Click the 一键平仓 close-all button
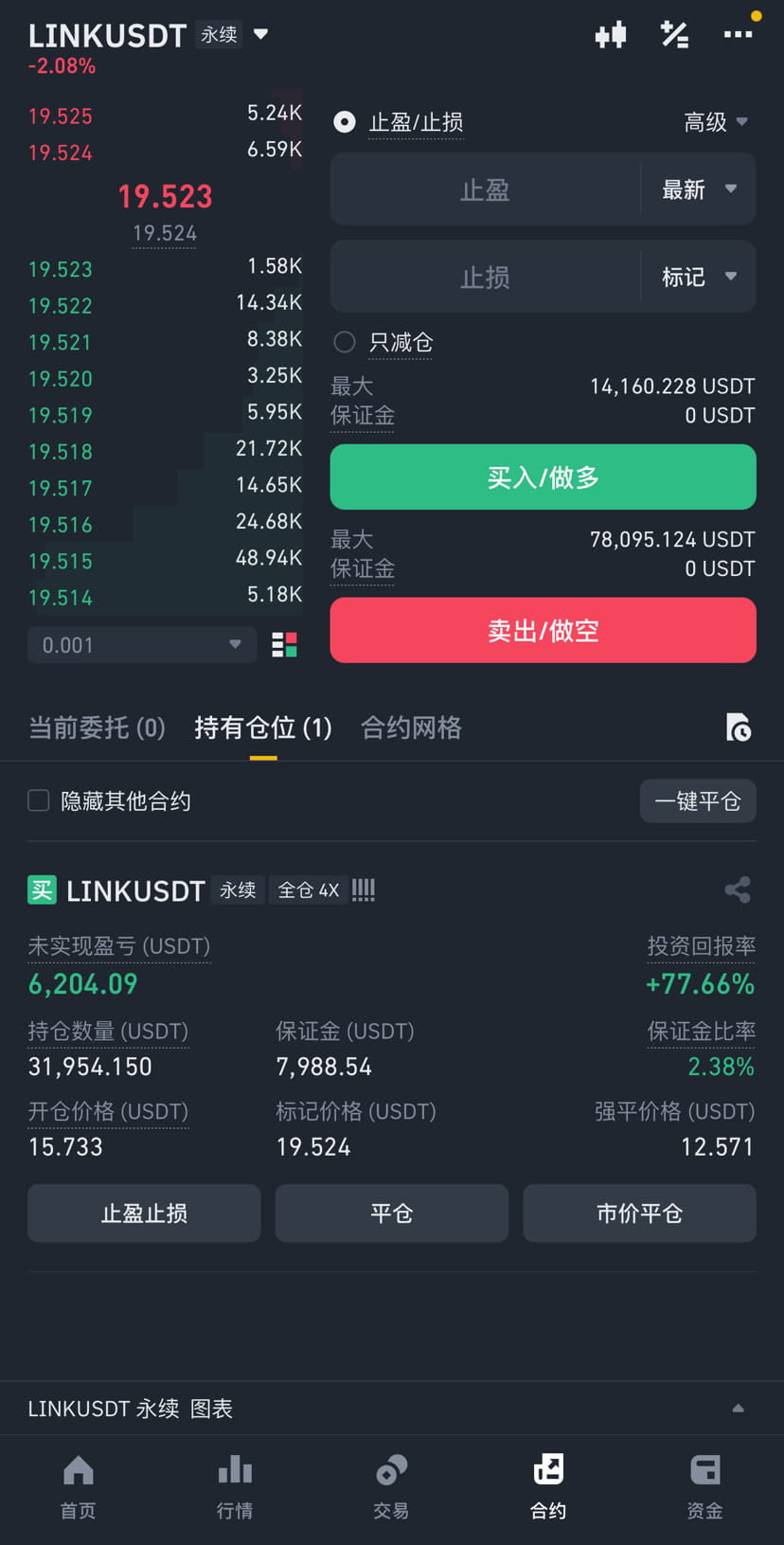The image size is (784, 1545). click(x=698, y=800)
